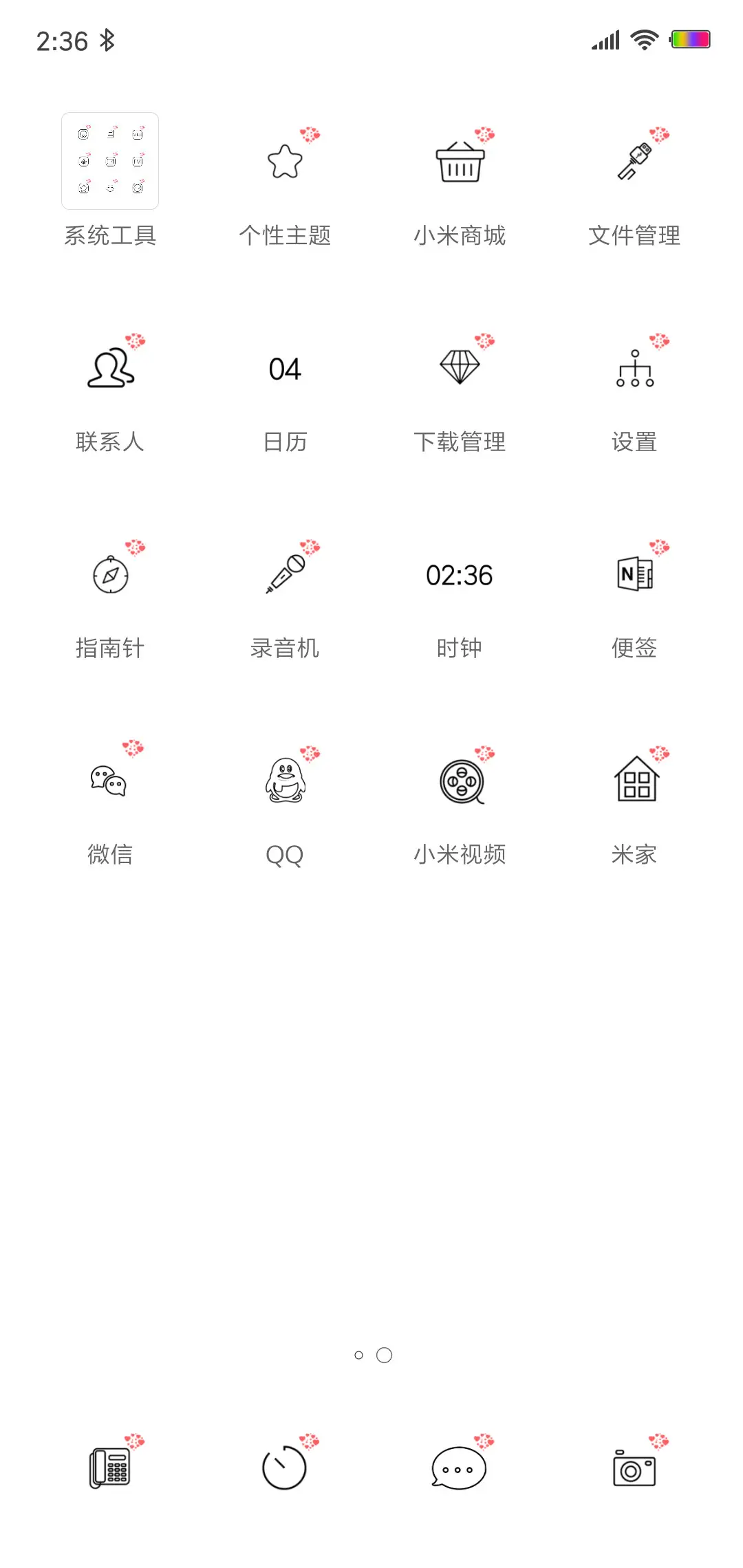Open the 文件管理 file manager
This screenshot has height=1568, width=743.
click(x=634, y=162)
